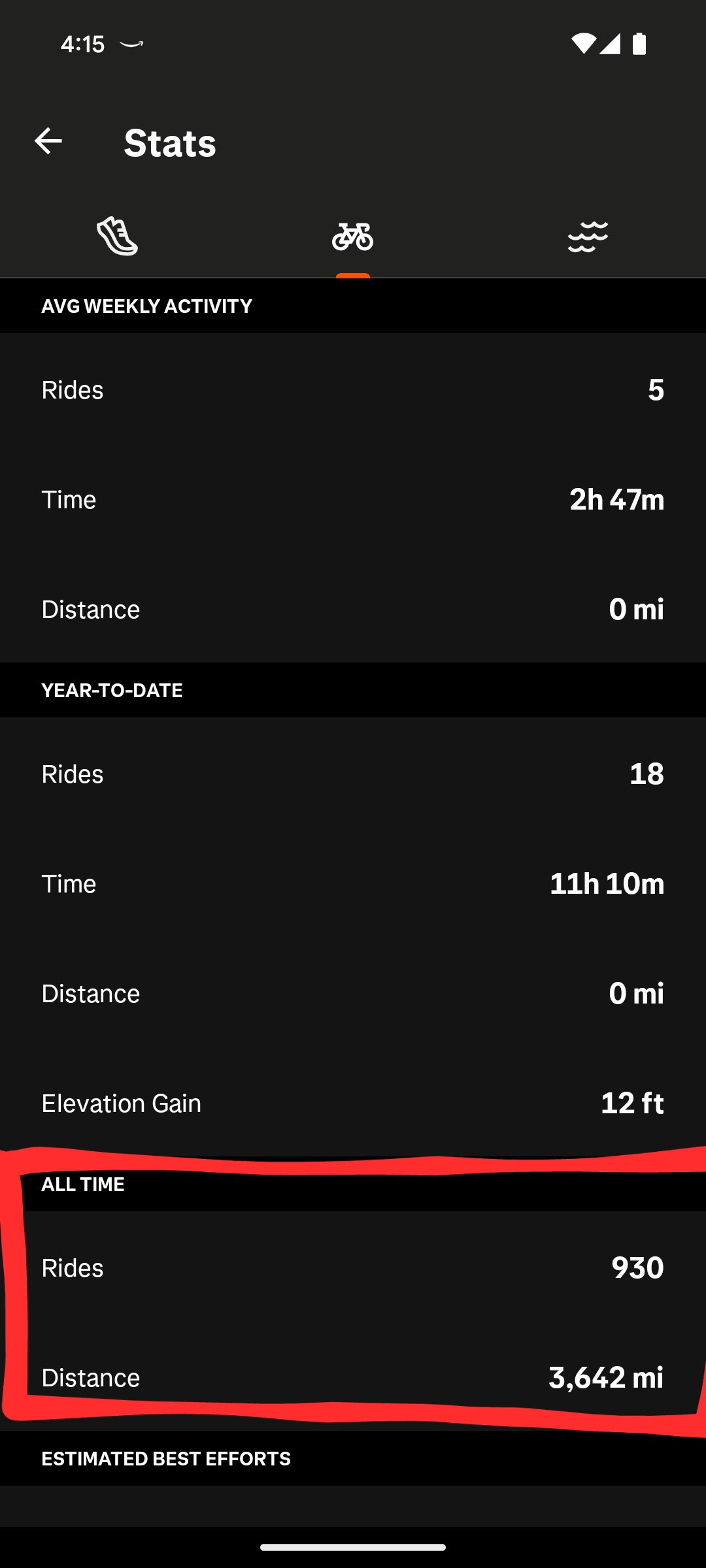Open the swimming stats tab
The width and height of the screenshot is (706, 1568).
pyautogui.click(x=588, y=237)
